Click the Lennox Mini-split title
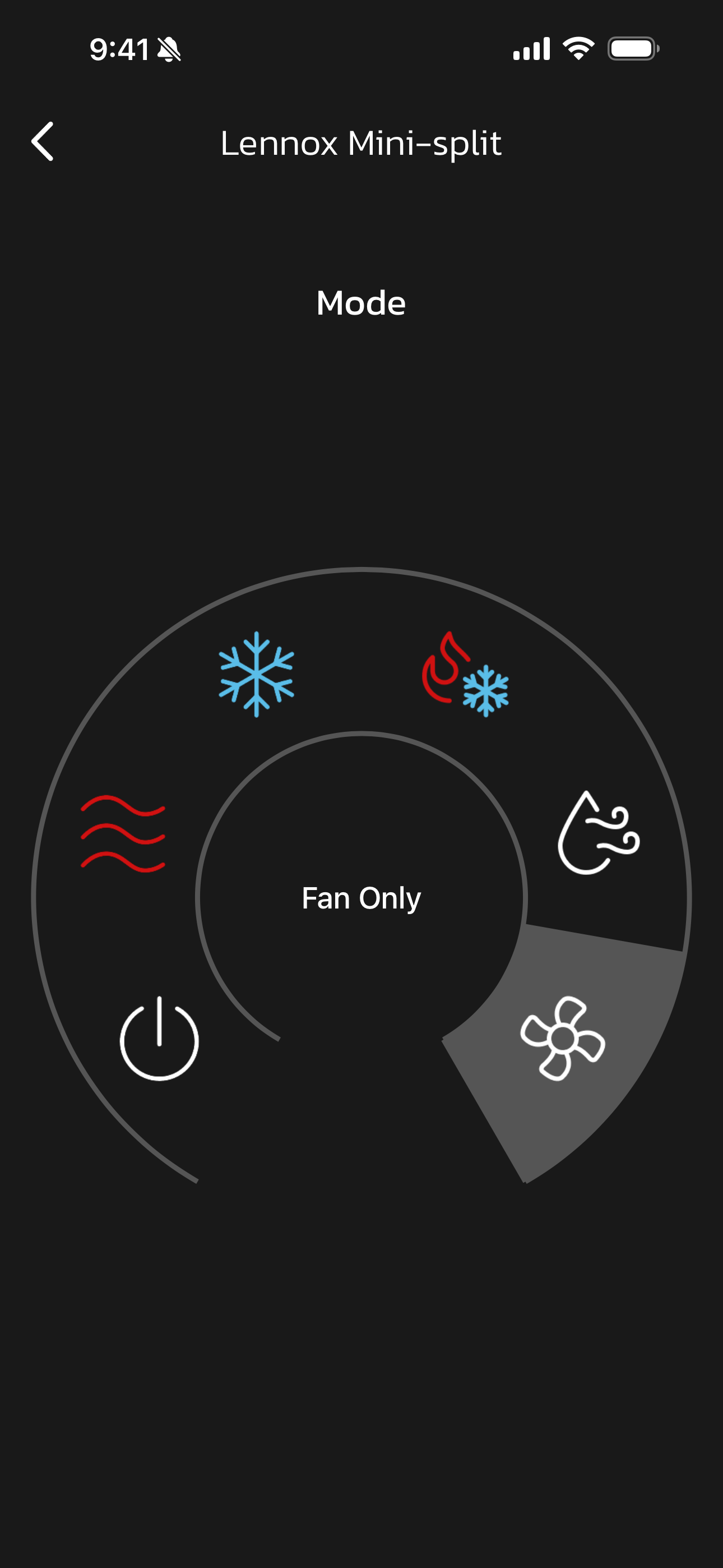The image size is (723, 1568). (x=361, y=144)
